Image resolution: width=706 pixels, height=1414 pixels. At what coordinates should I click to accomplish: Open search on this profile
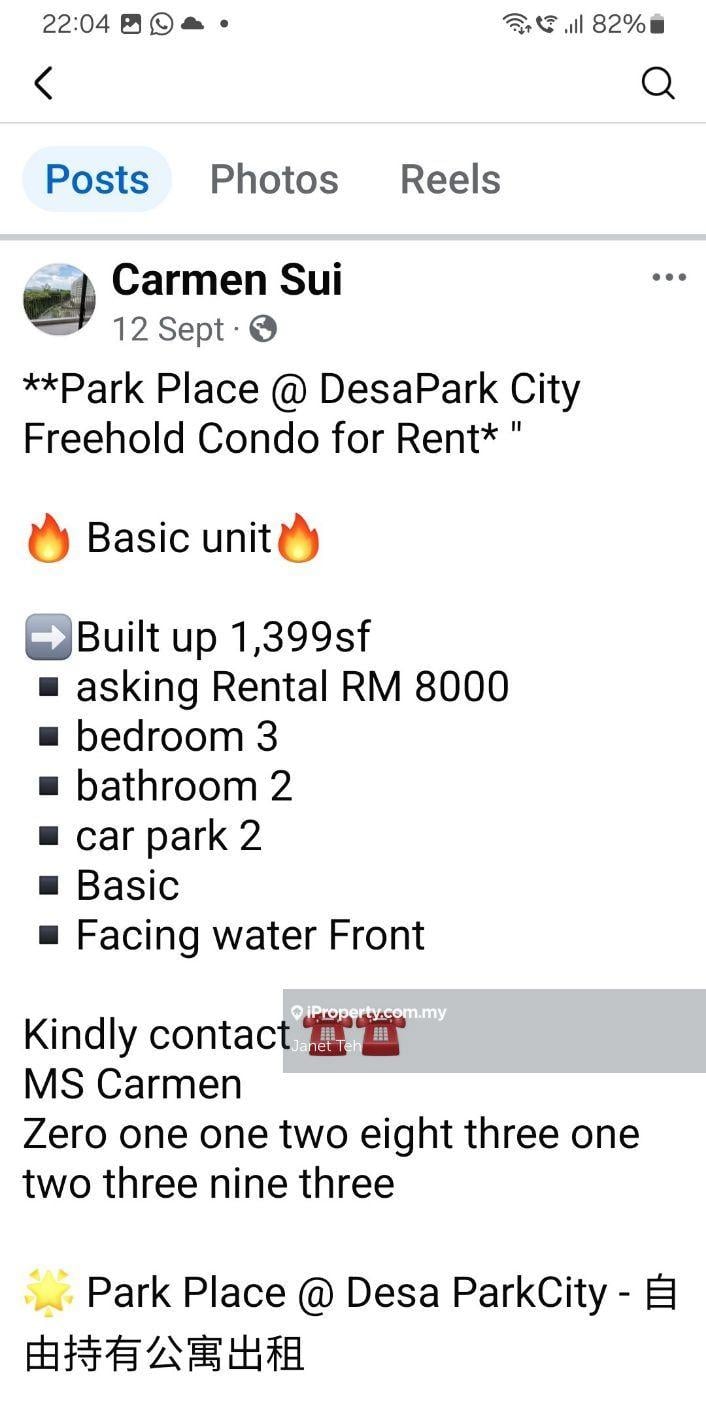[x=657, y=84]
